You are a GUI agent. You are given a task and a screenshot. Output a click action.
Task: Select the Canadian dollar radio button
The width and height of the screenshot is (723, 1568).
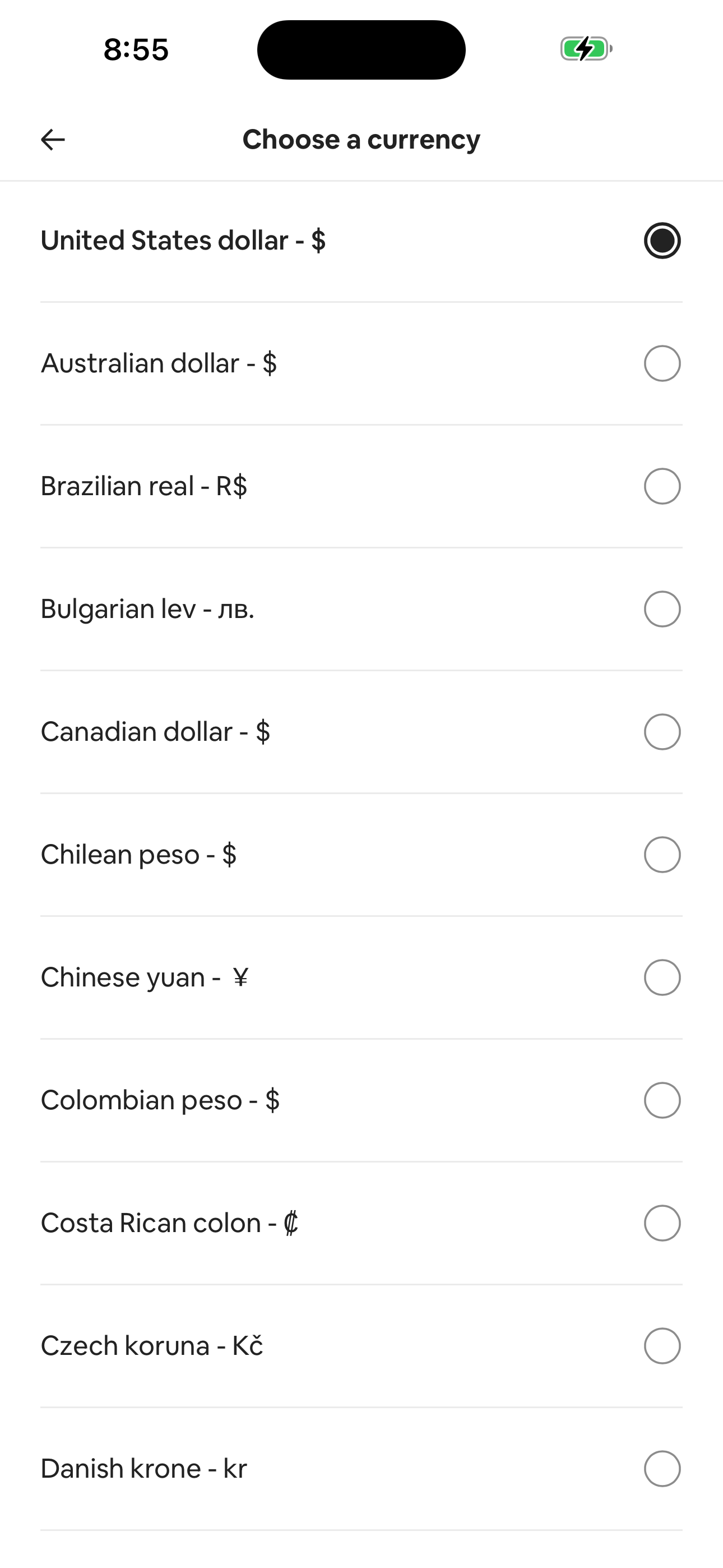(662, 732)
